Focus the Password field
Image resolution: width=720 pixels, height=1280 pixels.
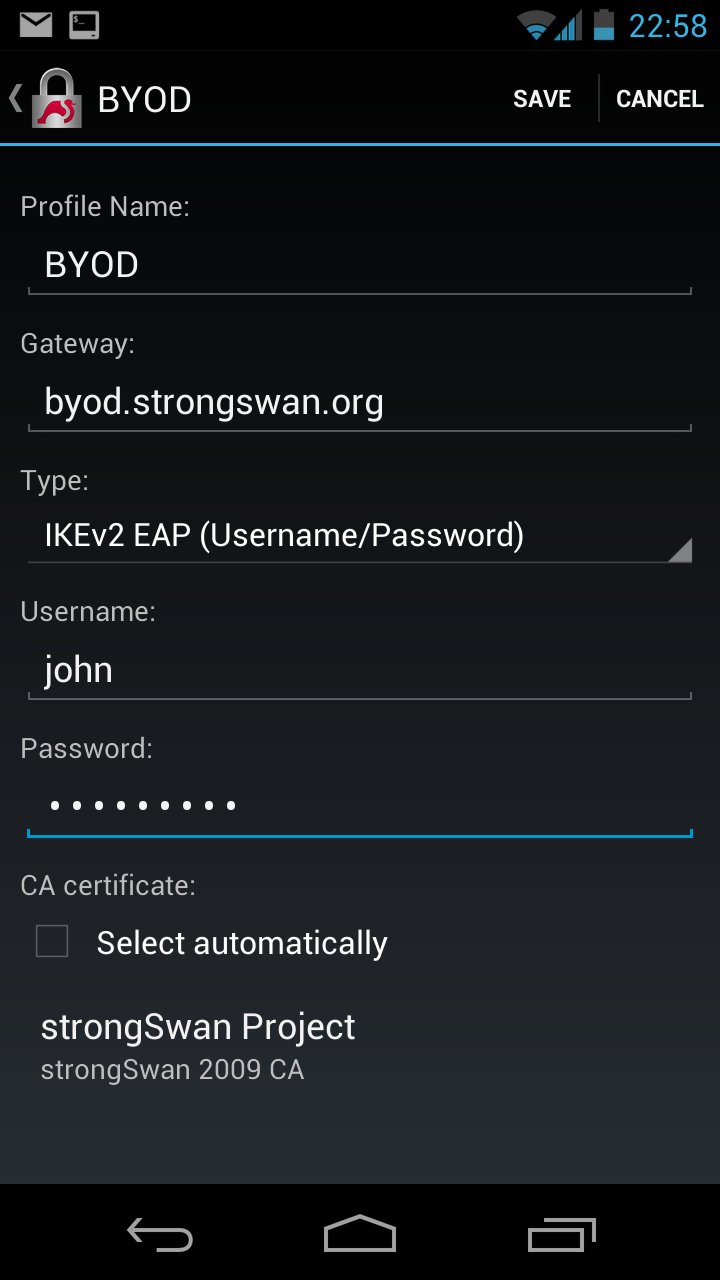coord(360,806)
